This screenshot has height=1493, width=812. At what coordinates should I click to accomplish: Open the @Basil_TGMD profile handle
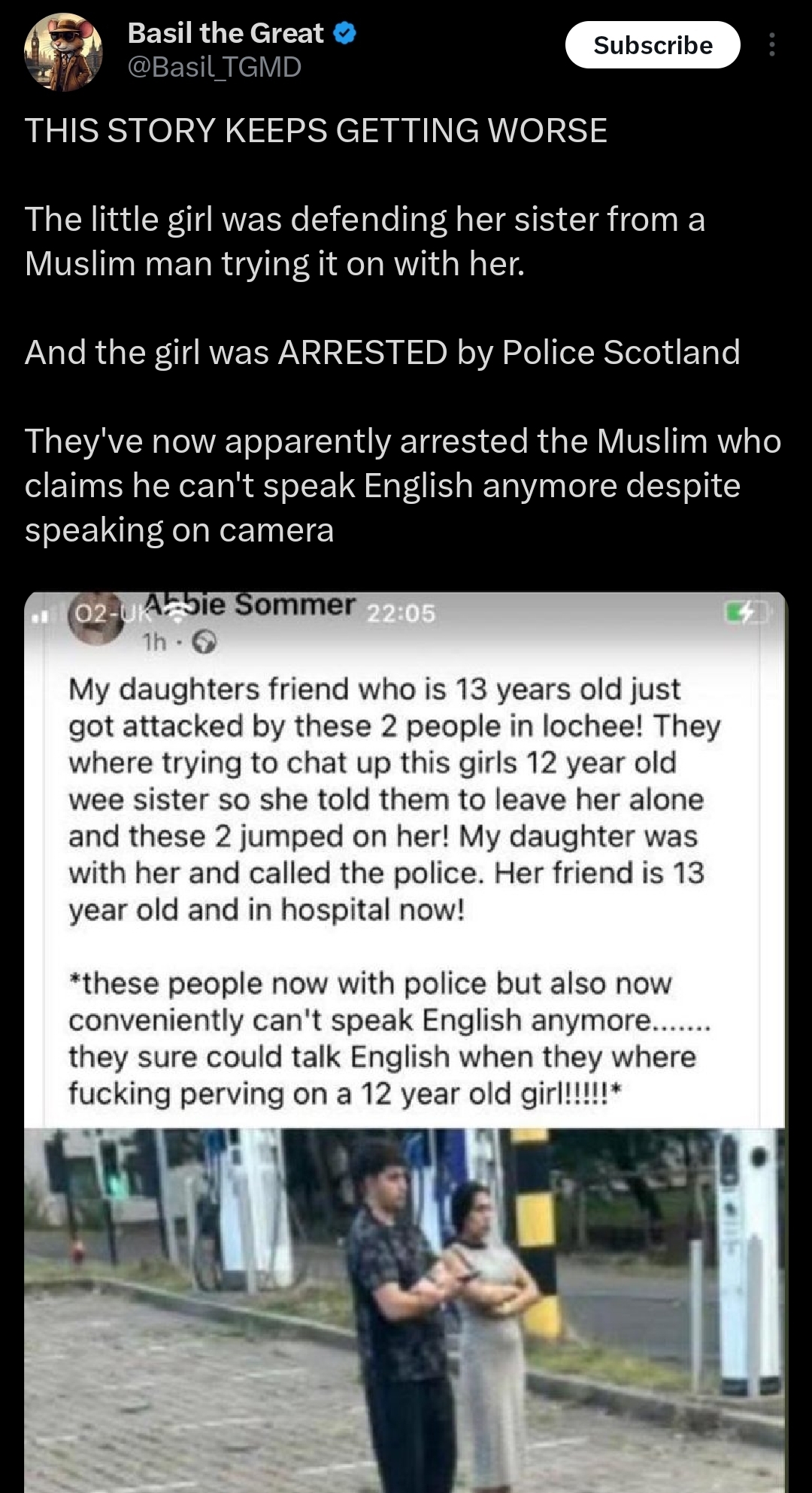coord(214,67)
